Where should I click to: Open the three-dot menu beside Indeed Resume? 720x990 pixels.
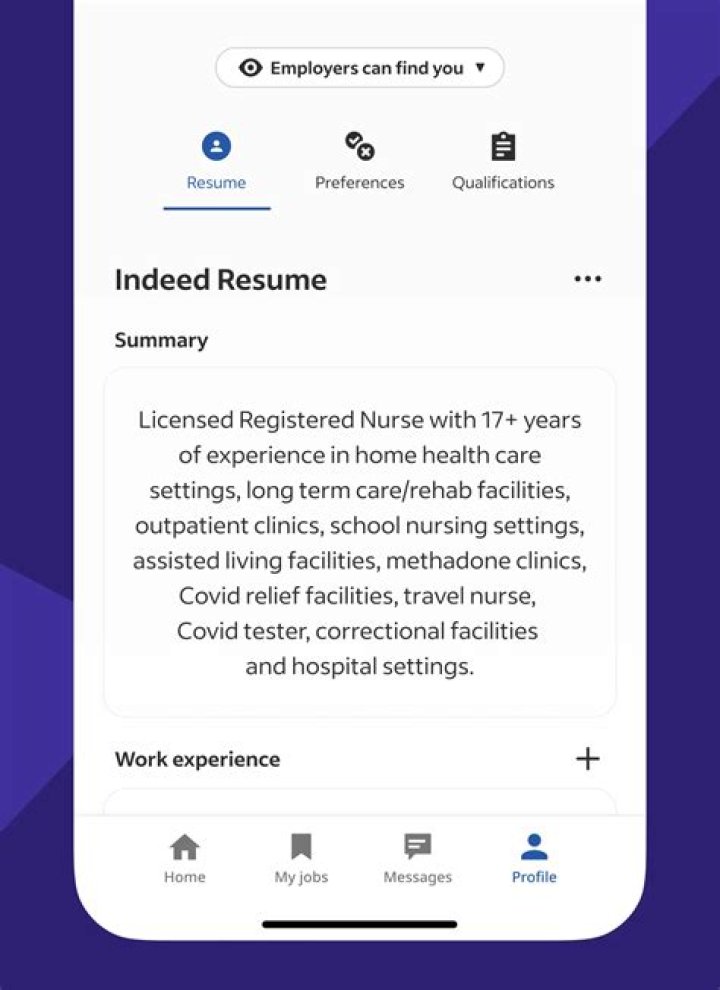point(588,279)
